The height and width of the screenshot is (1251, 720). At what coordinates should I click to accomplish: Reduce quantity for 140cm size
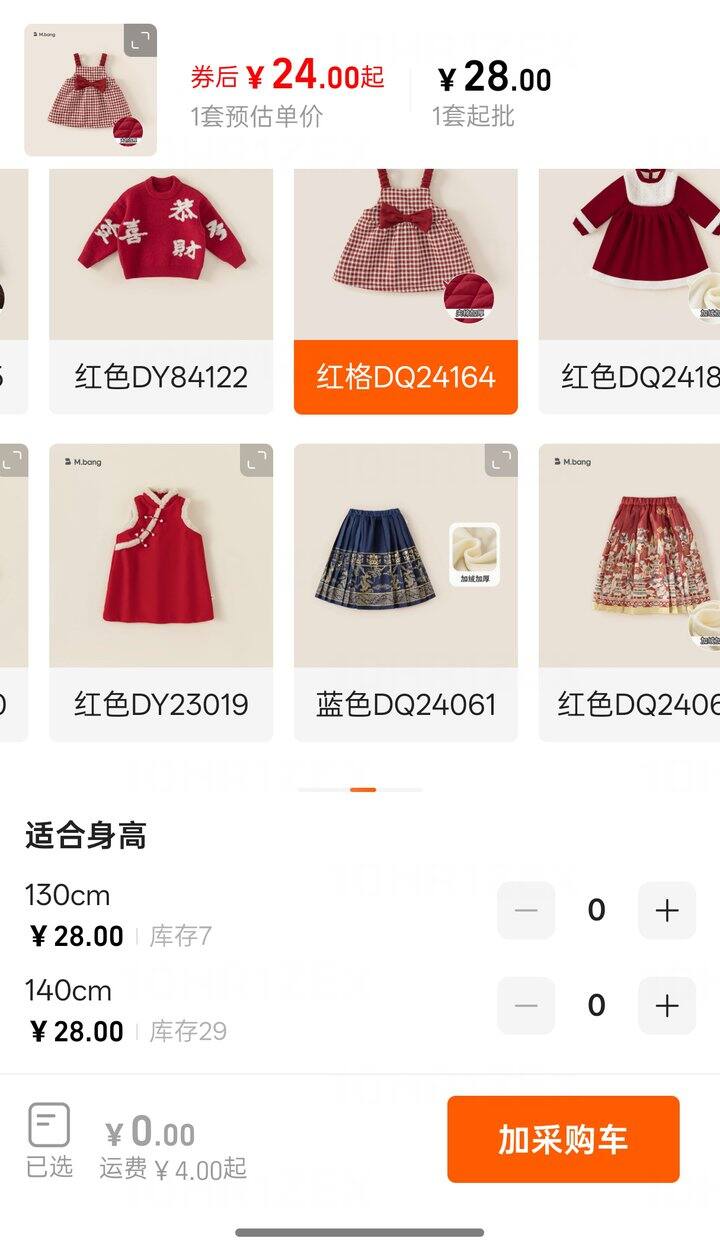pyautogui.click(x=526, y=1005)
